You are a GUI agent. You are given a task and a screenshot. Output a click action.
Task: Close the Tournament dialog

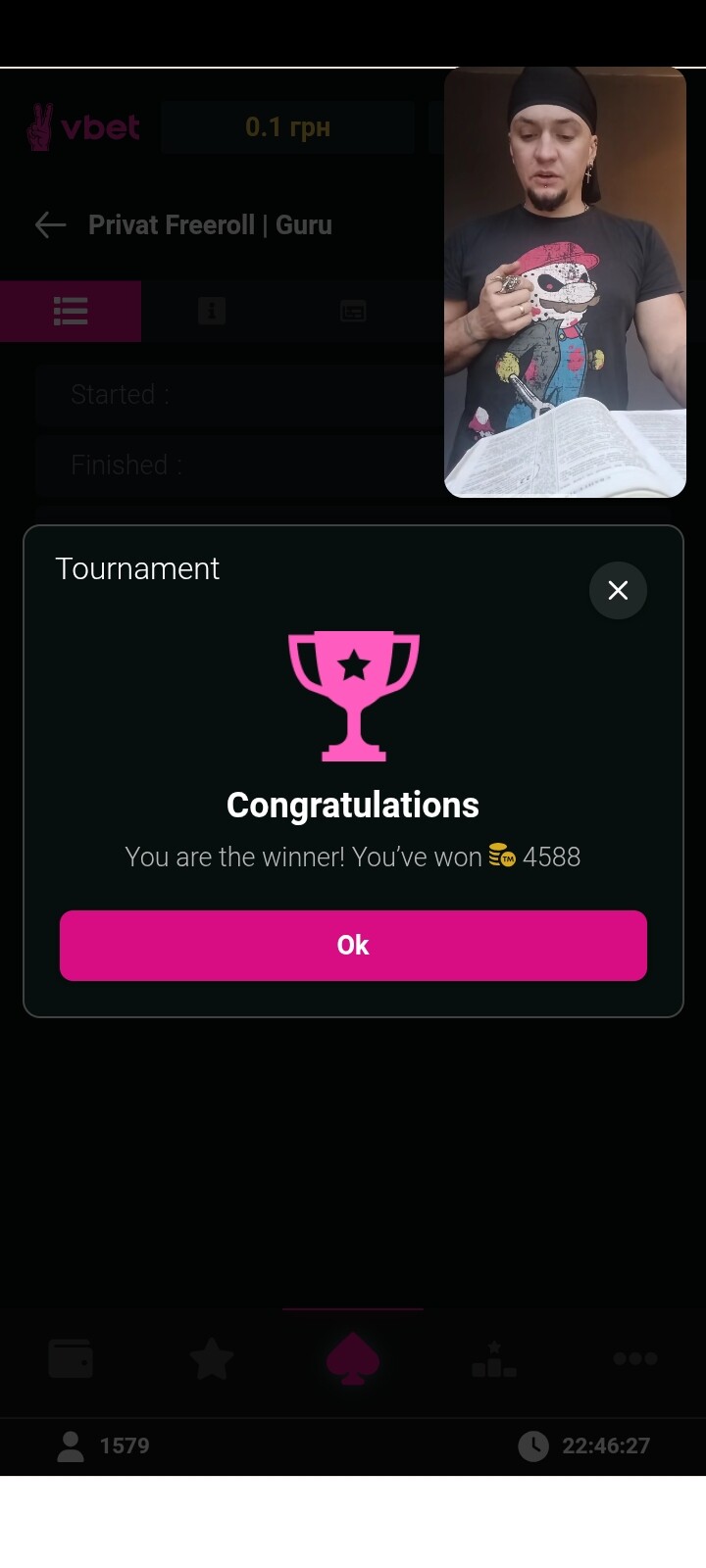(618, 590)
